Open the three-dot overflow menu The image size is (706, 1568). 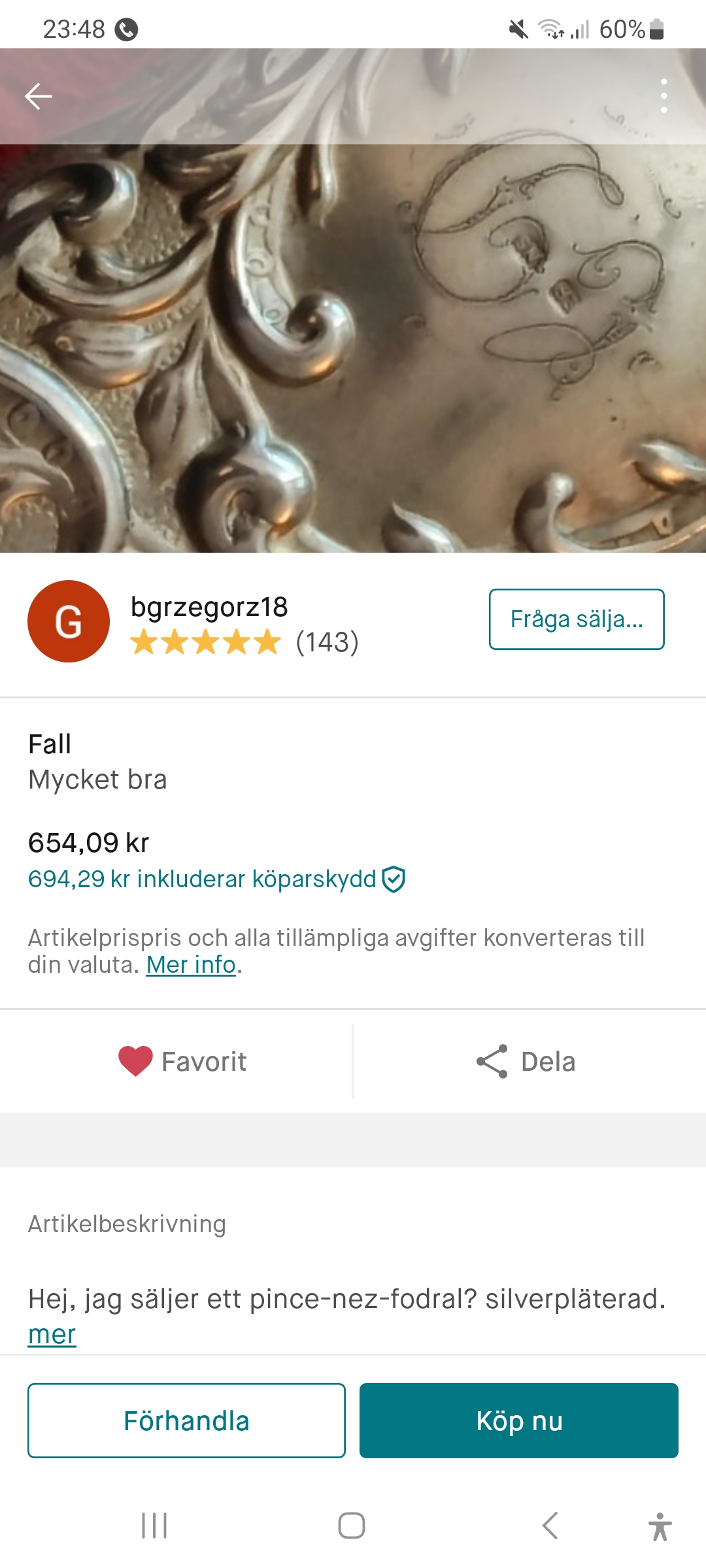(664, 96)
